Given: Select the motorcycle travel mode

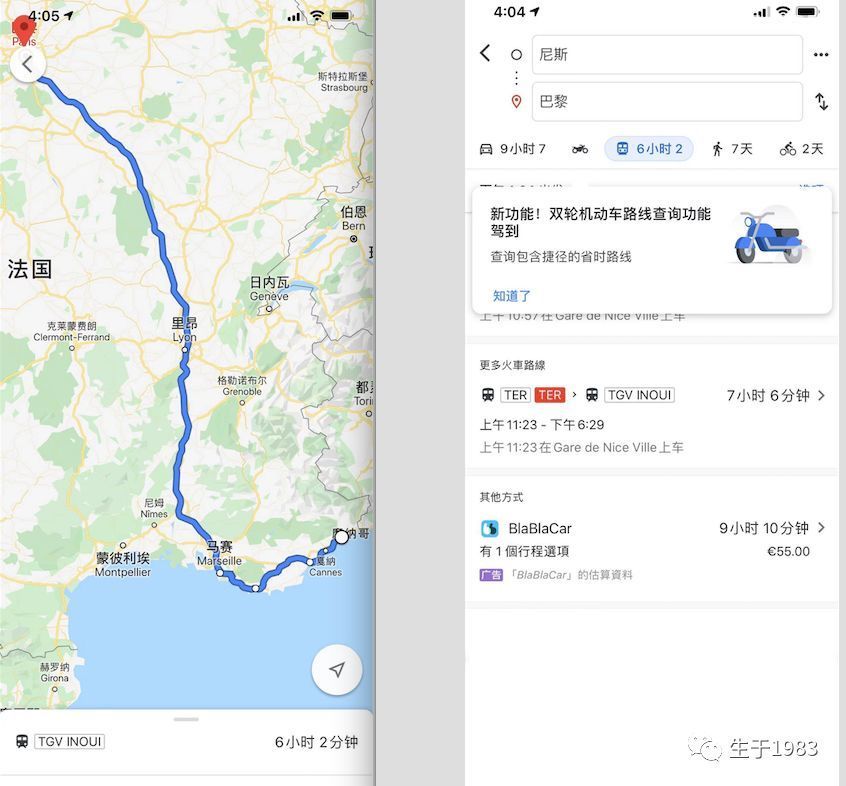Looking at the screenshot, I should (x=580, y=149).
